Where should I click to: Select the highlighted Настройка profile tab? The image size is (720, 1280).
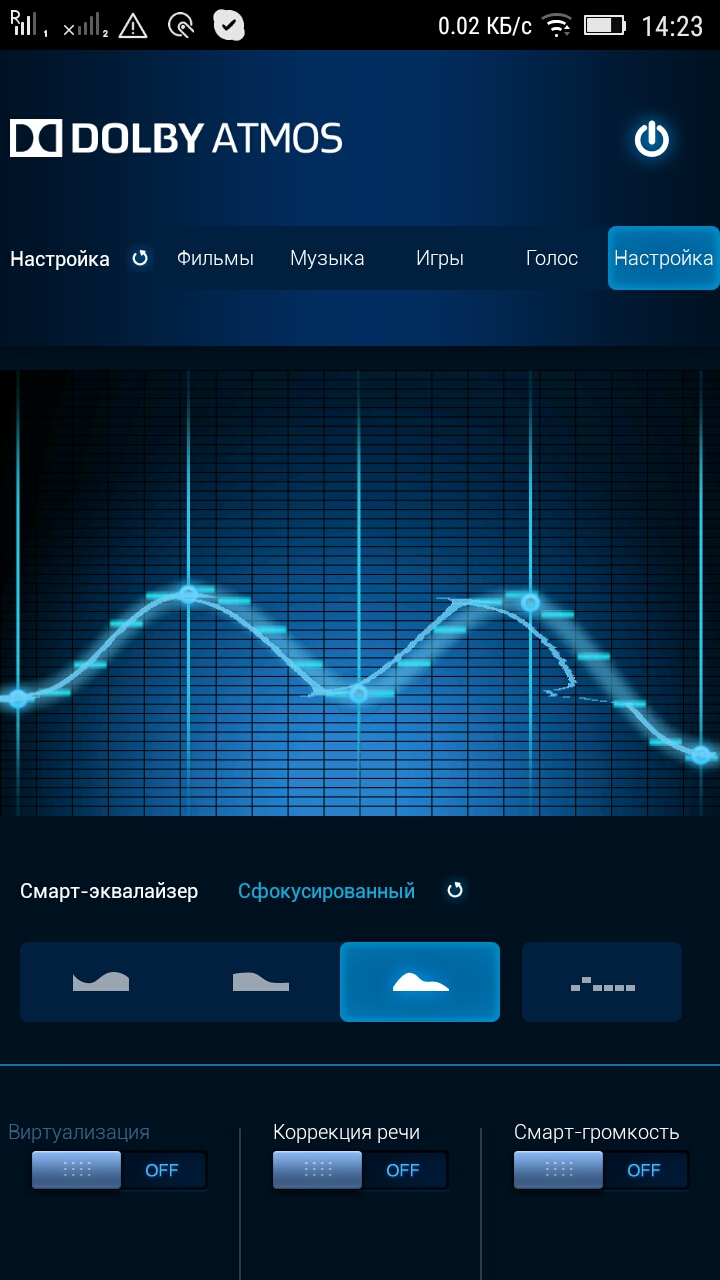coord(663,258)
